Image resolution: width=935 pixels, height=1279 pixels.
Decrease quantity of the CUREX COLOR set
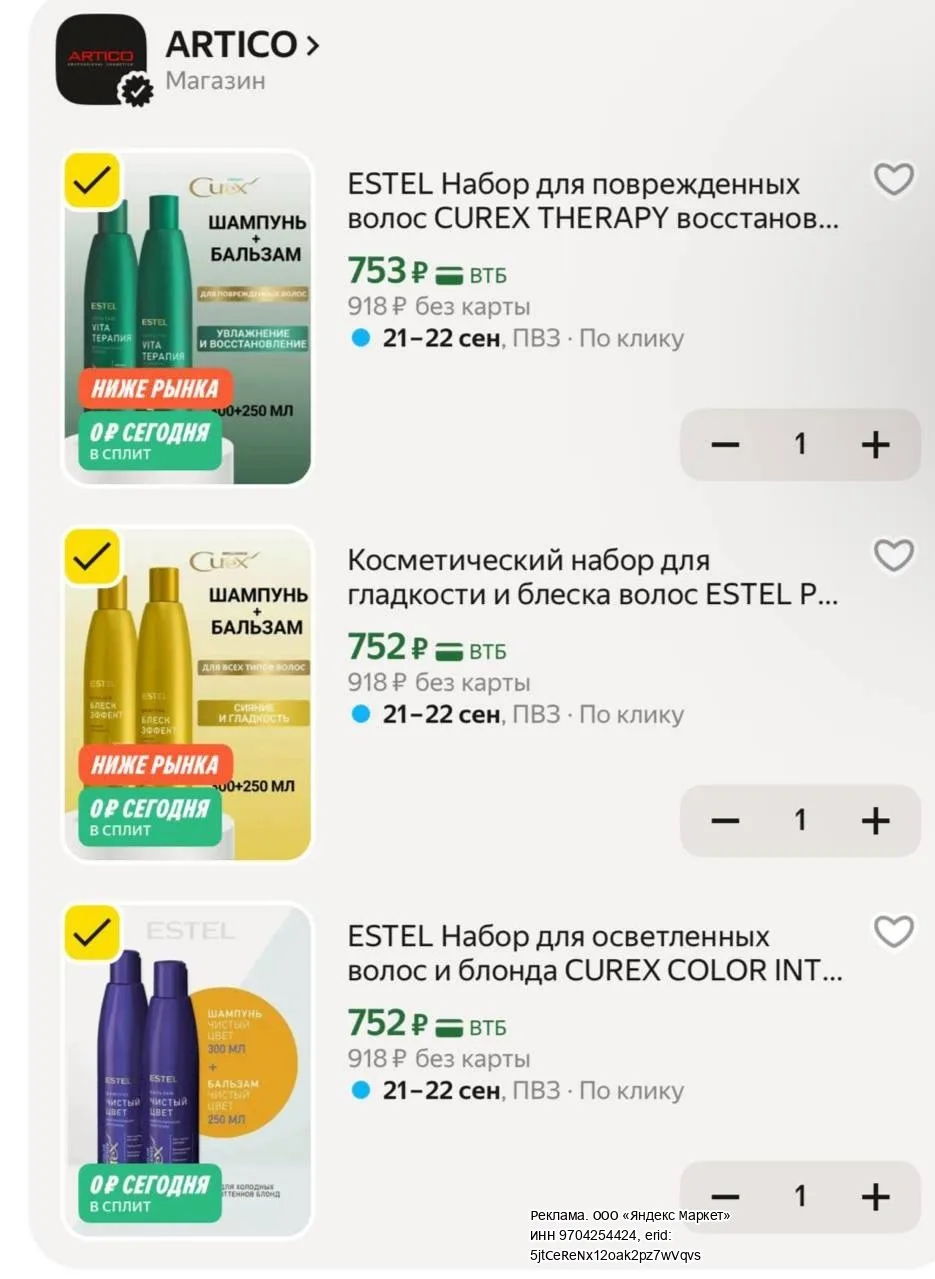725,1197
